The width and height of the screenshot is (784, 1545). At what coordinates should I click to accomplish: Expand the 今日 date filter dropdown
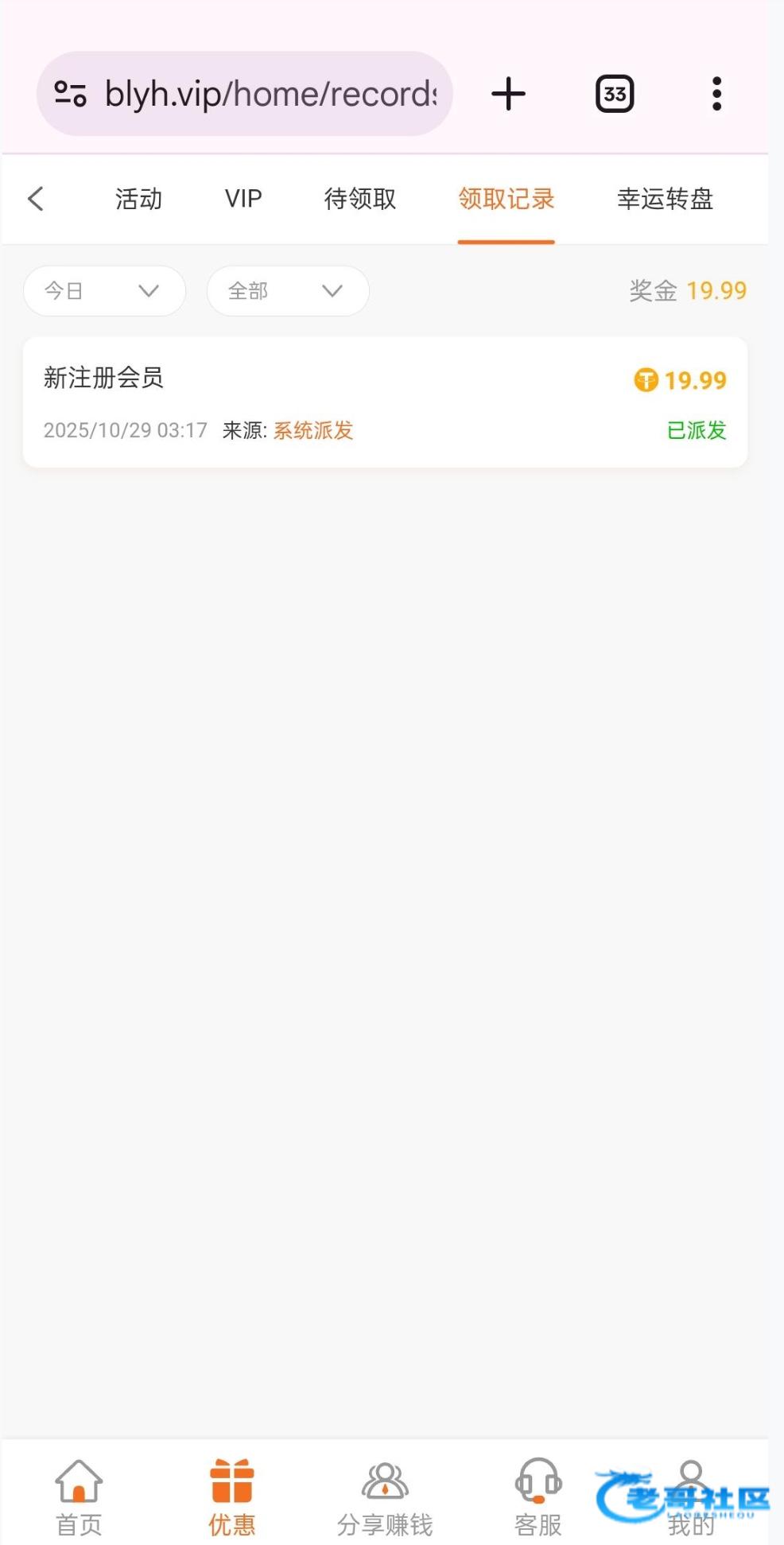104,291
